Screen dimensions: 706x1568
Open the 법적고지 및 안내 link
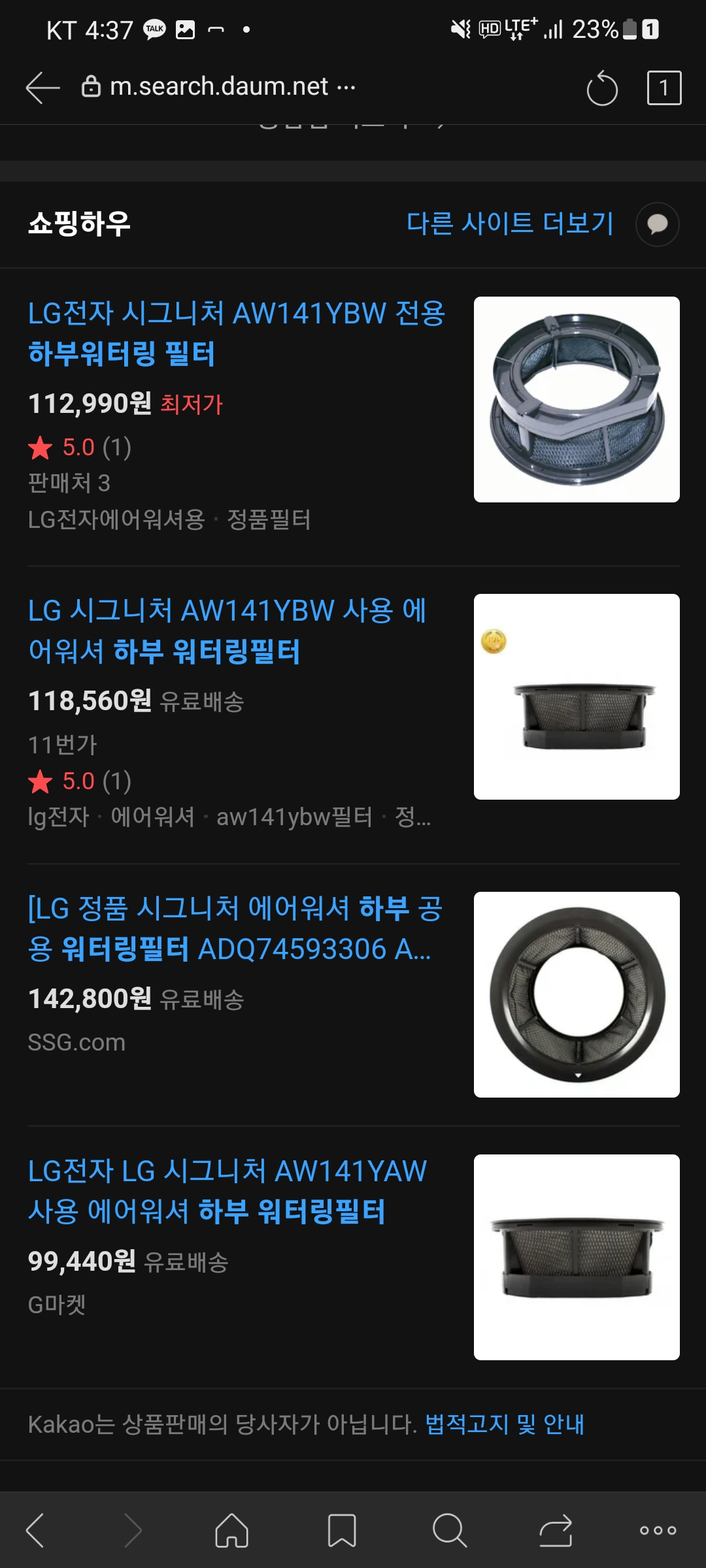coord(505,1424)
